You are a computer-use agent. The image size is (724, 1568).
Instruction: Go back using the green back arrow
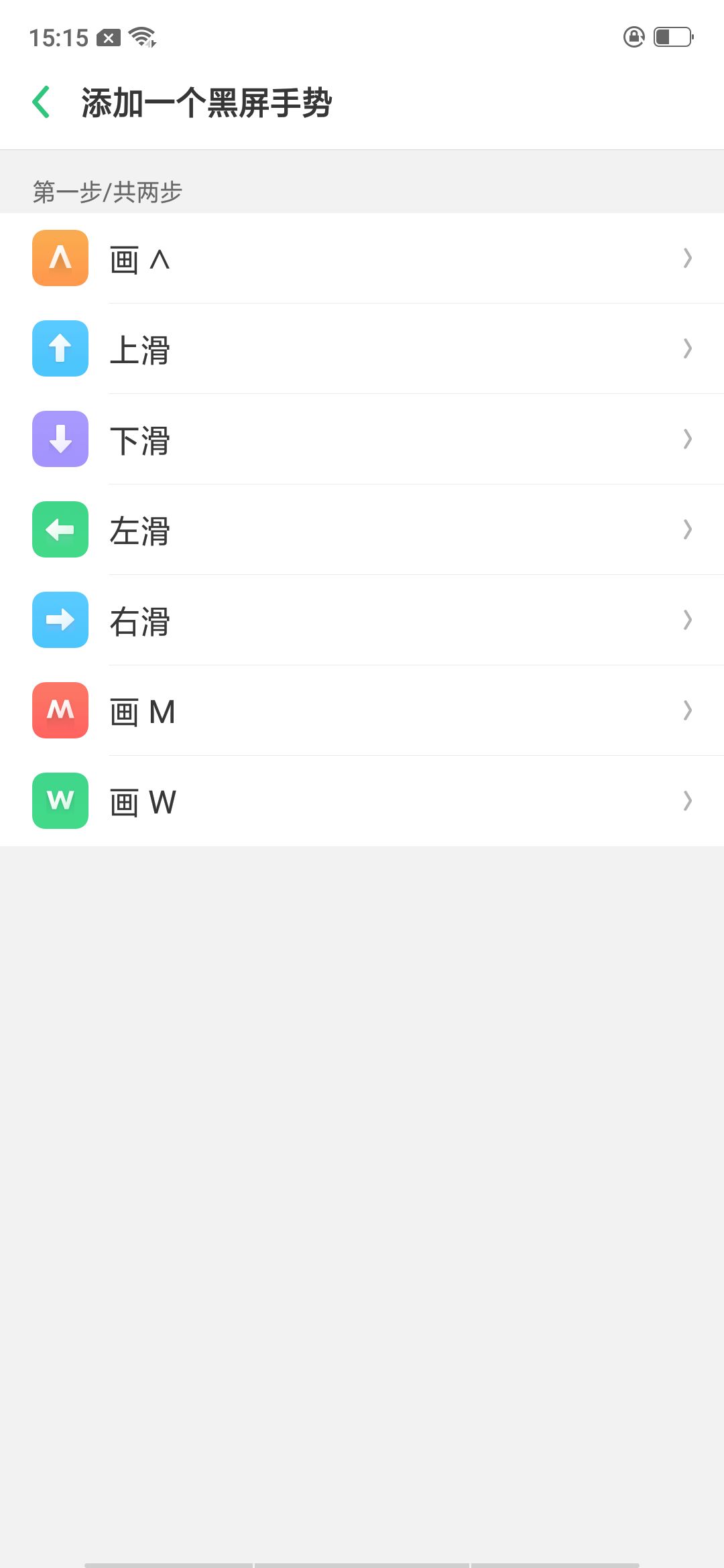point(40,102)
